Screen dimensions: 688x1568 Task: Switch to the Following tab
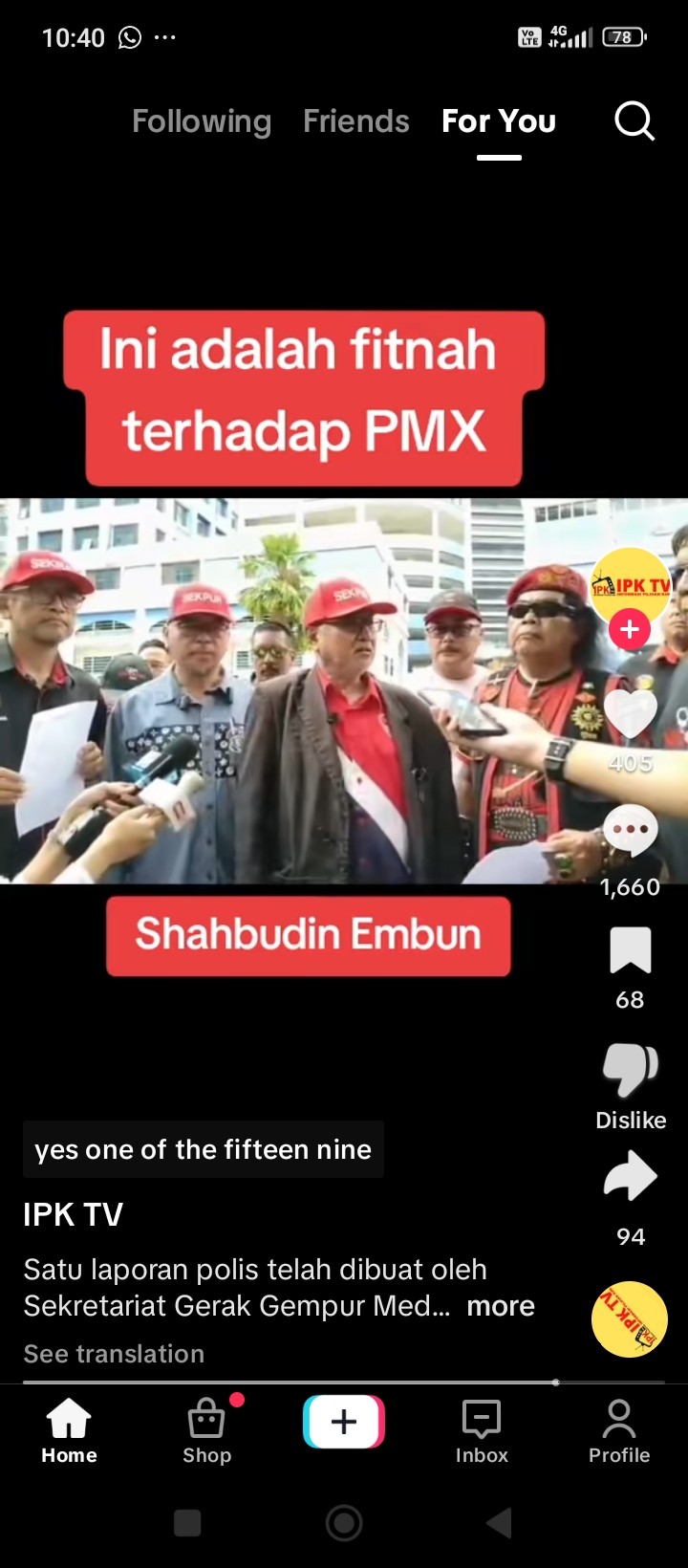click(202, 121)
